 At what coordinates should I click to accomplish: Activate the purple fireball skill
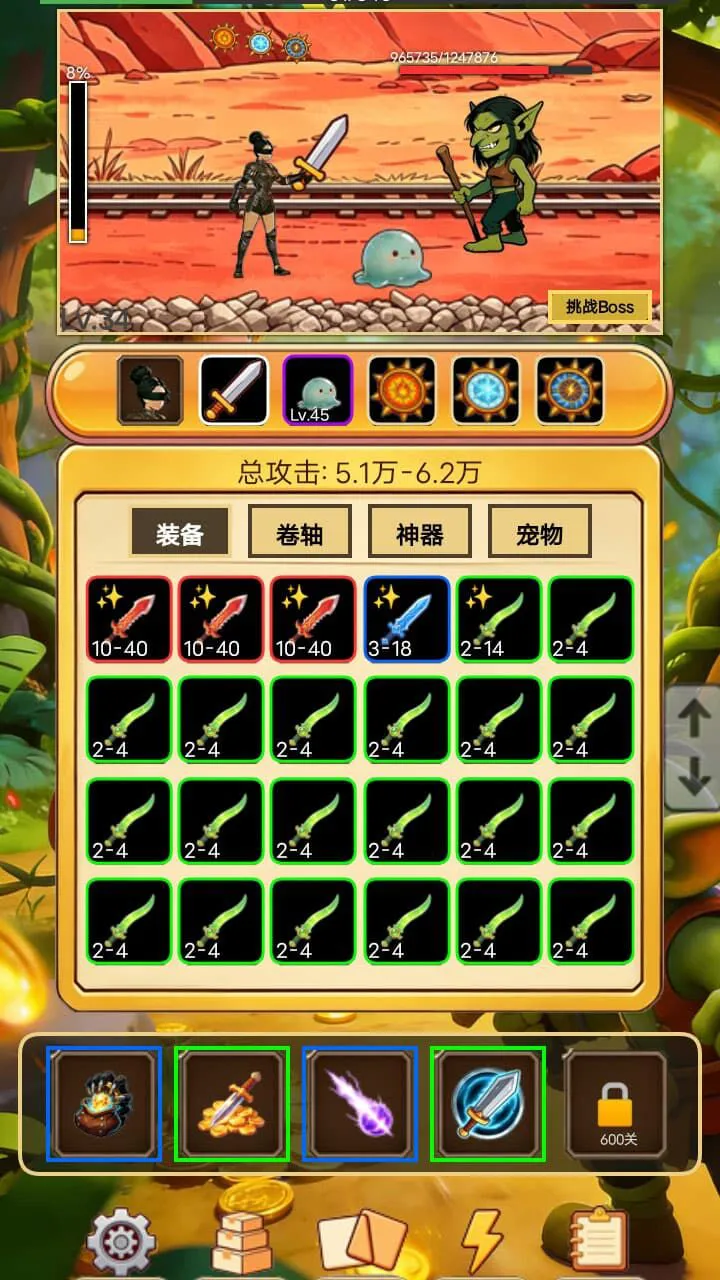[x=360, y=1104]
